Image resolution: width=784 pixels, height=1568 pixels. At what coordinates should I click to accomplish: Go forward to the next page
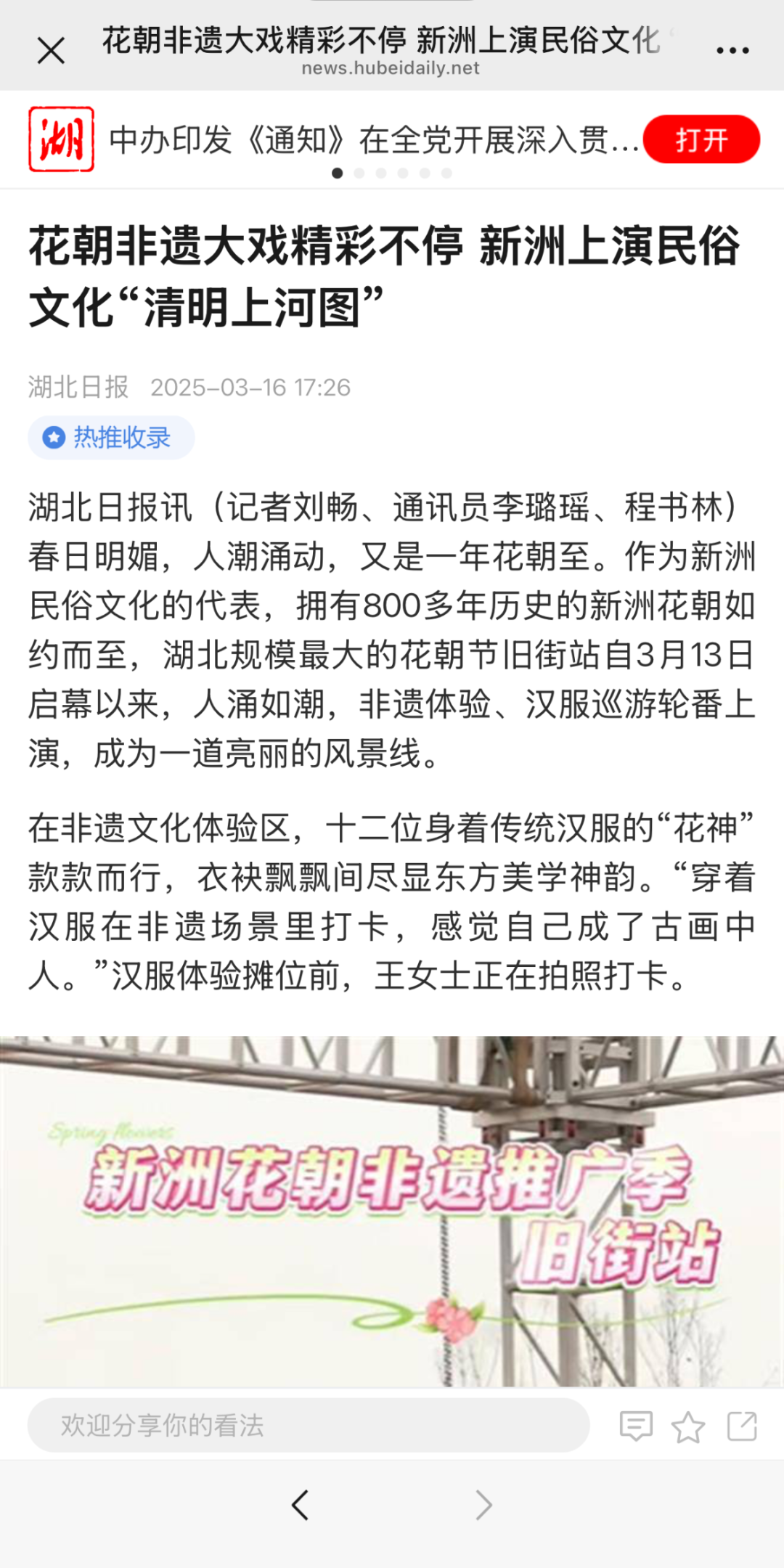point(484,1505)
